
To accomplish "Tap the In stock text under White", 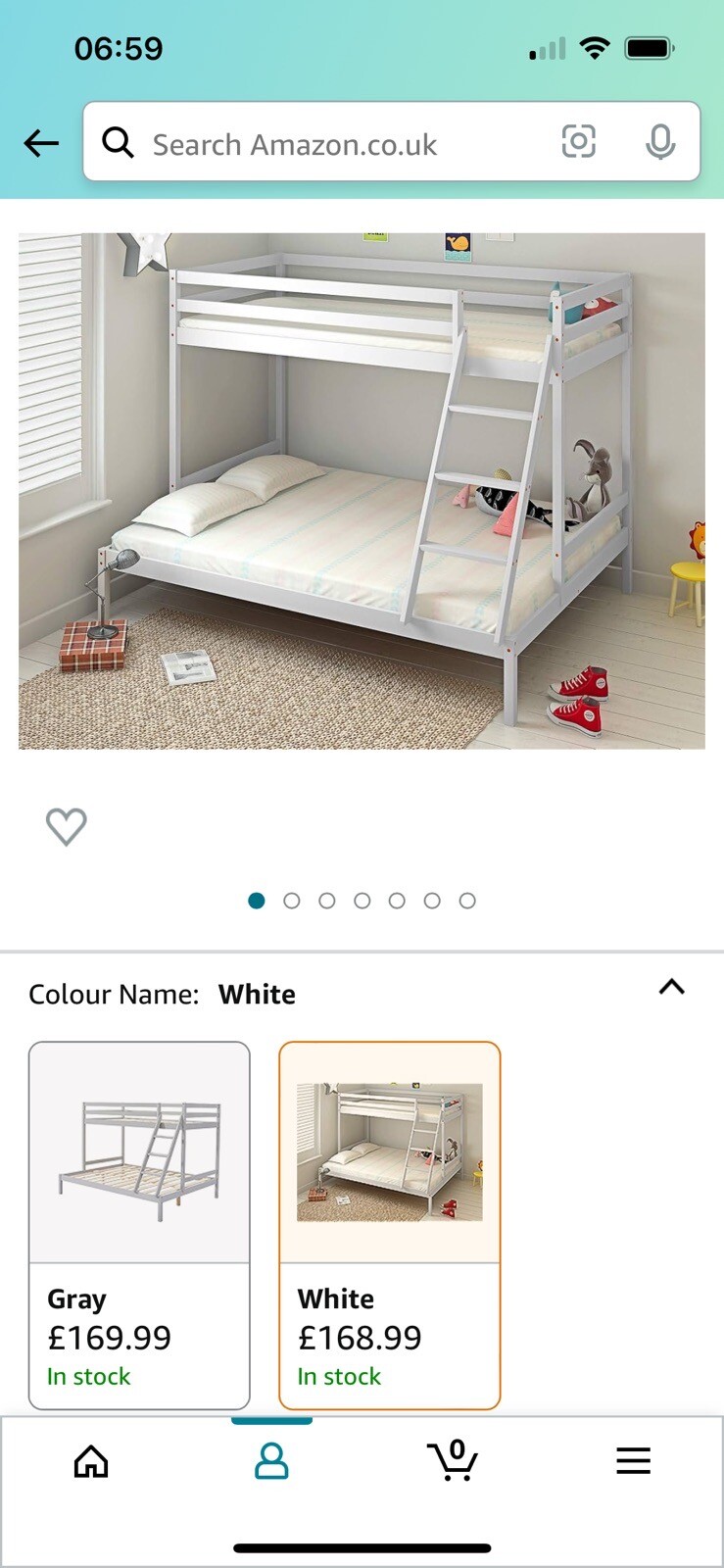I will point(338,1376).
